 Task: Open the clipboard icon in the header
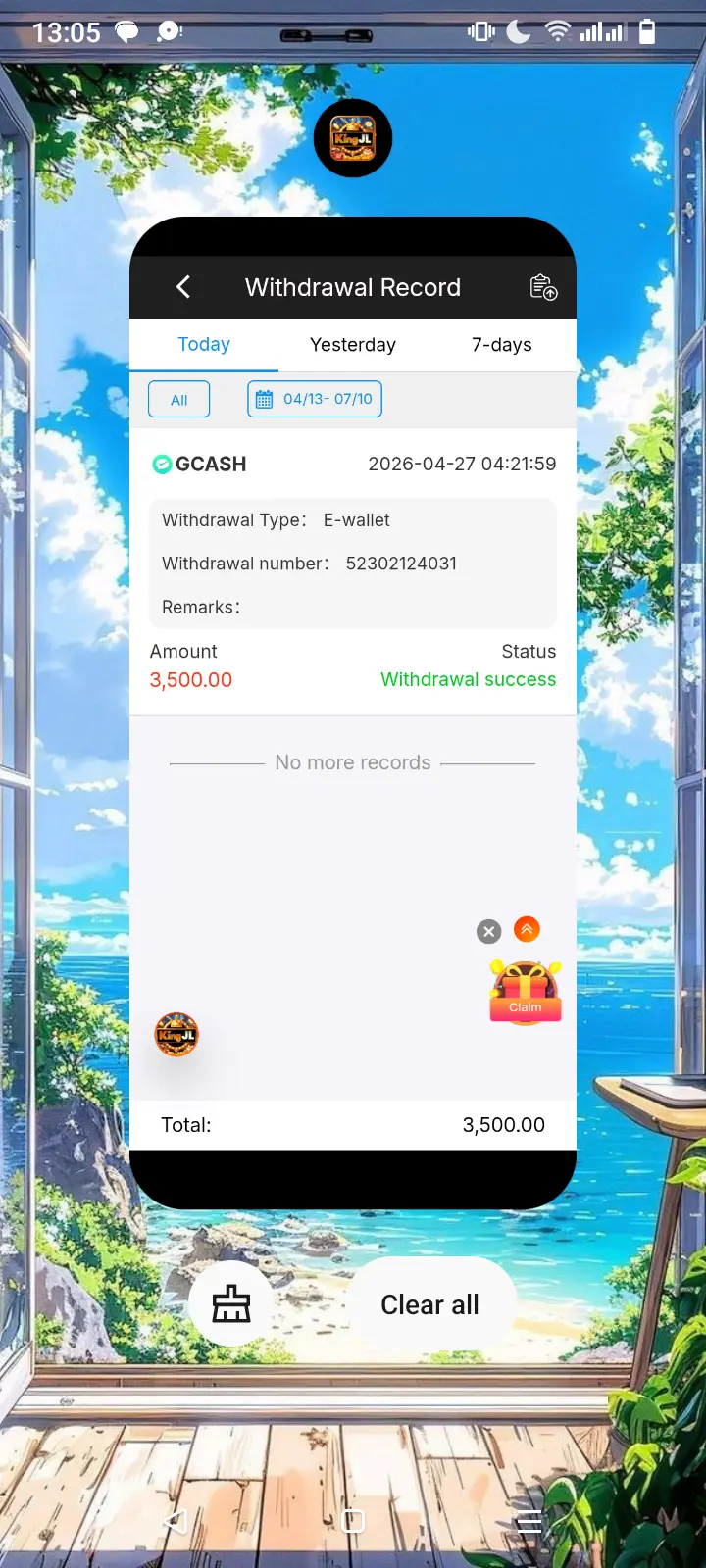[x=543, y=287]
